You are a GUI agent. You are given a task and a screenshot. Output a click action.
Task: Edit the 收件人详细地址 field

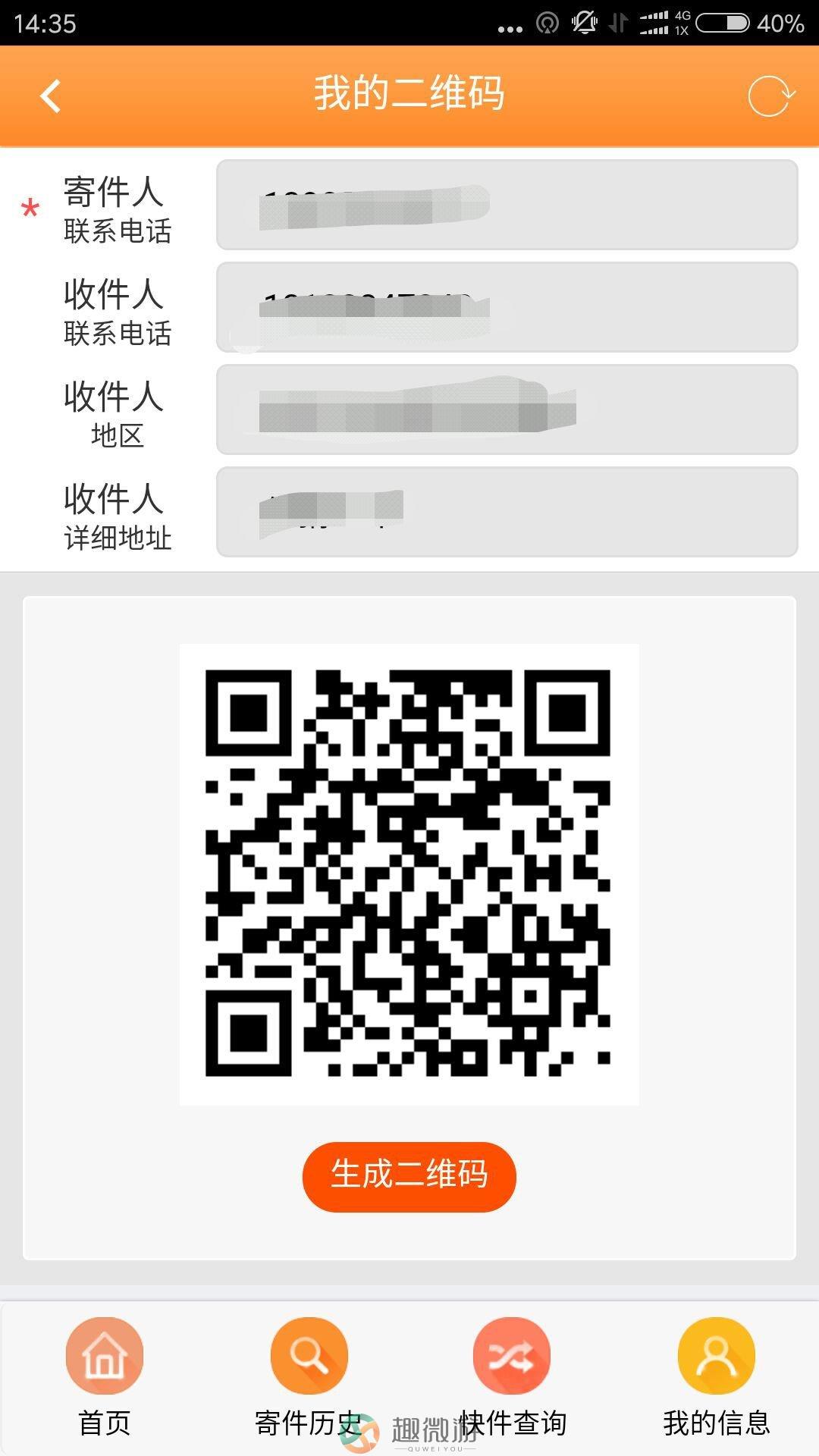[x=507, y=512]
